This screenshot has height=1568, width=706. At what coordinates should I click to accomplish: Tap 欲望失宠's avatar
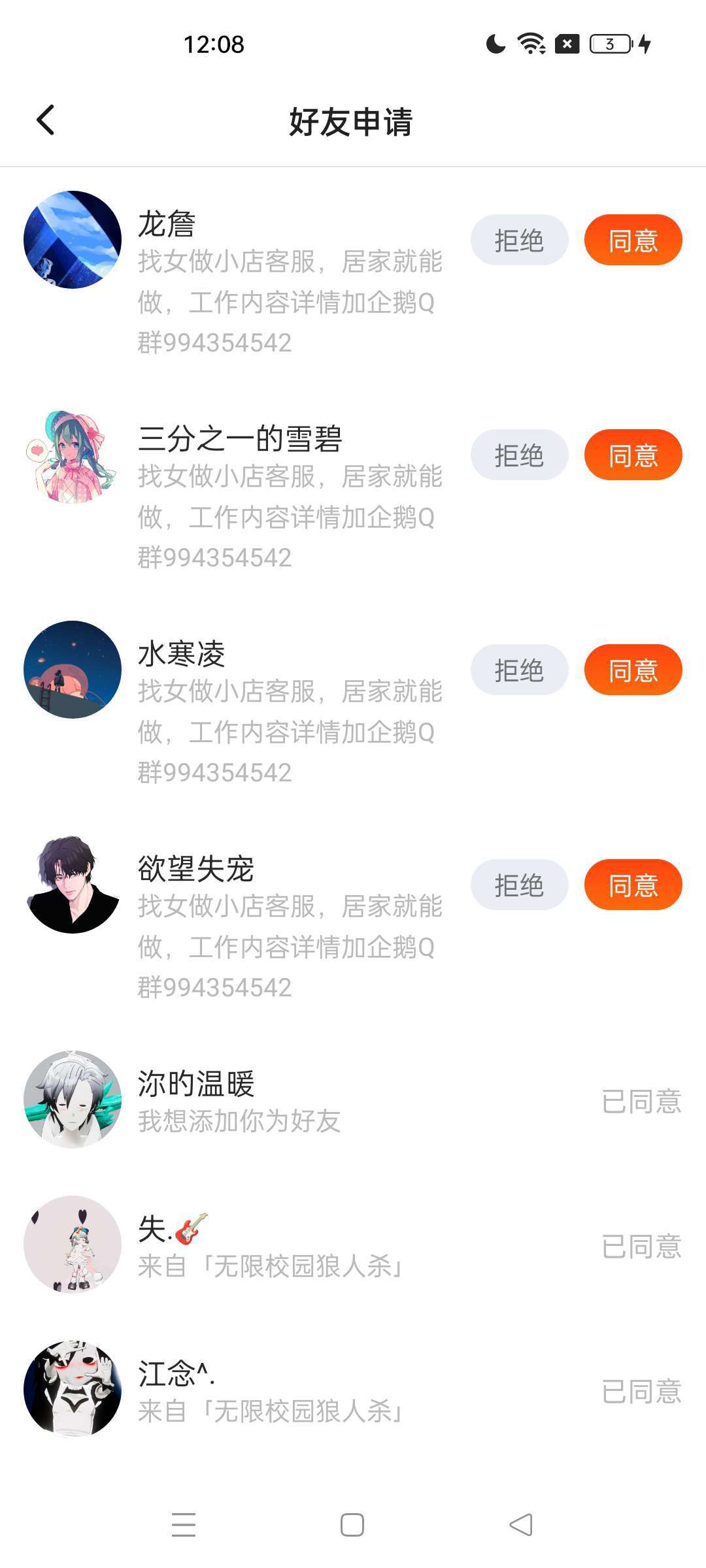73,885
